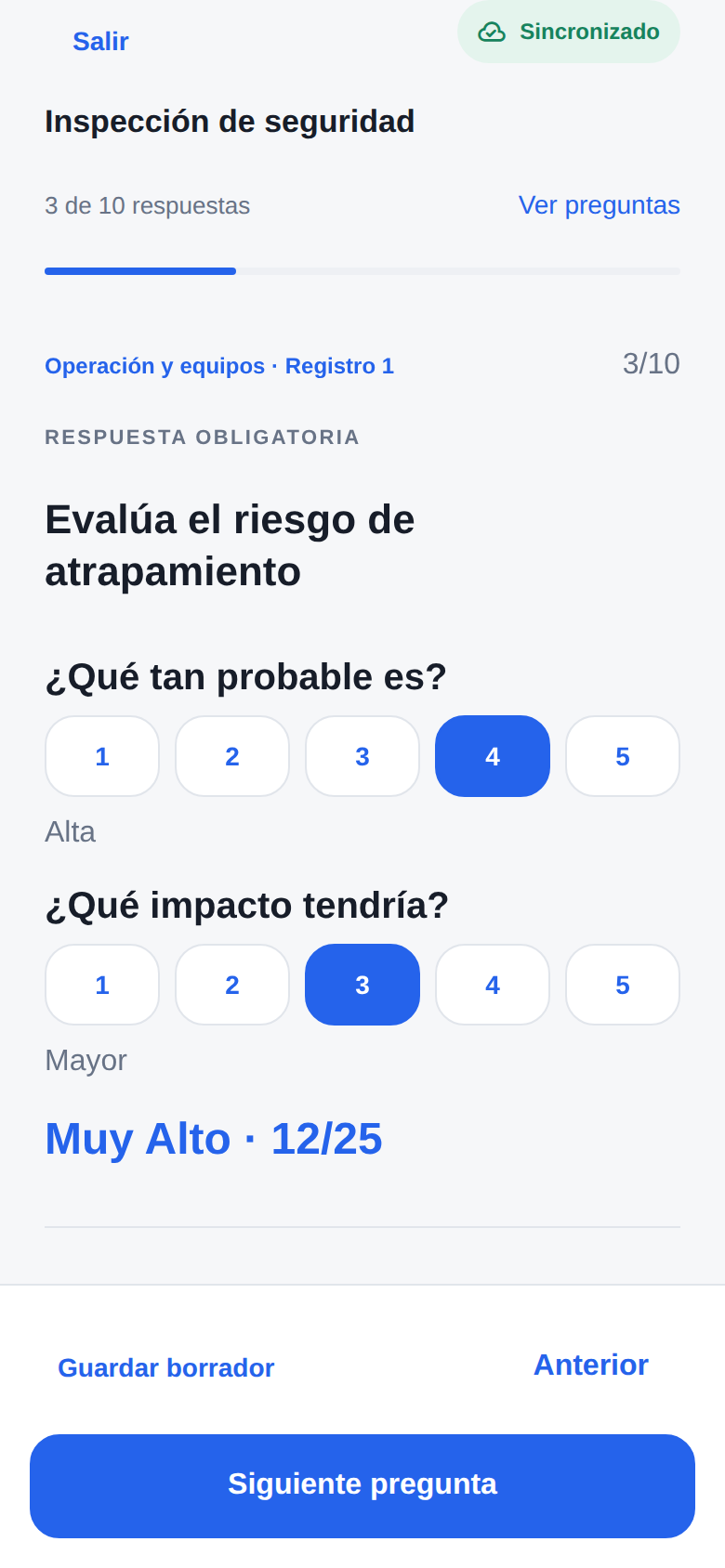
Task: Continue with Siguiente pregunta
Action: click(x=362, y=1486)
